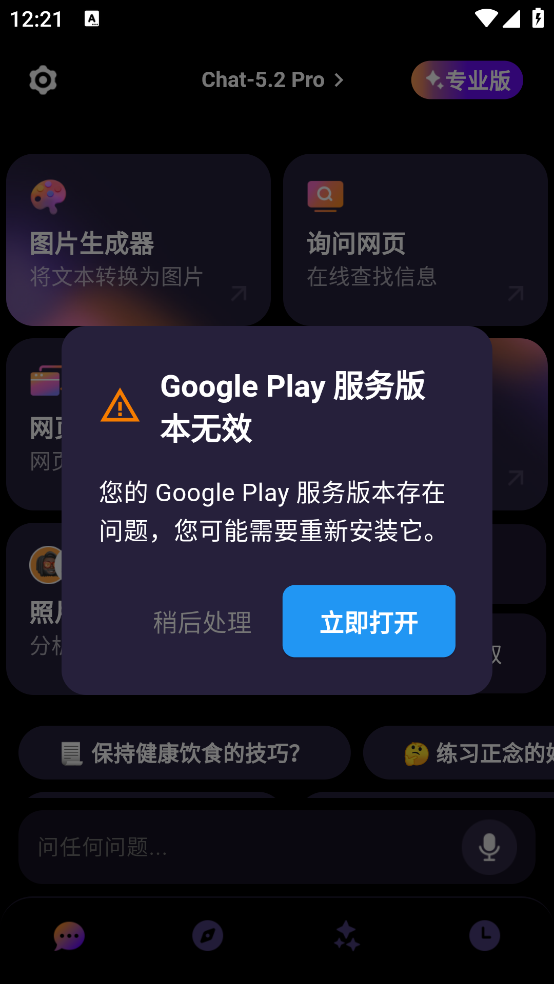554x984 pixels.
Task: Open the 询问网页 card
Action: pyautogui.click(x=415, y=240)
